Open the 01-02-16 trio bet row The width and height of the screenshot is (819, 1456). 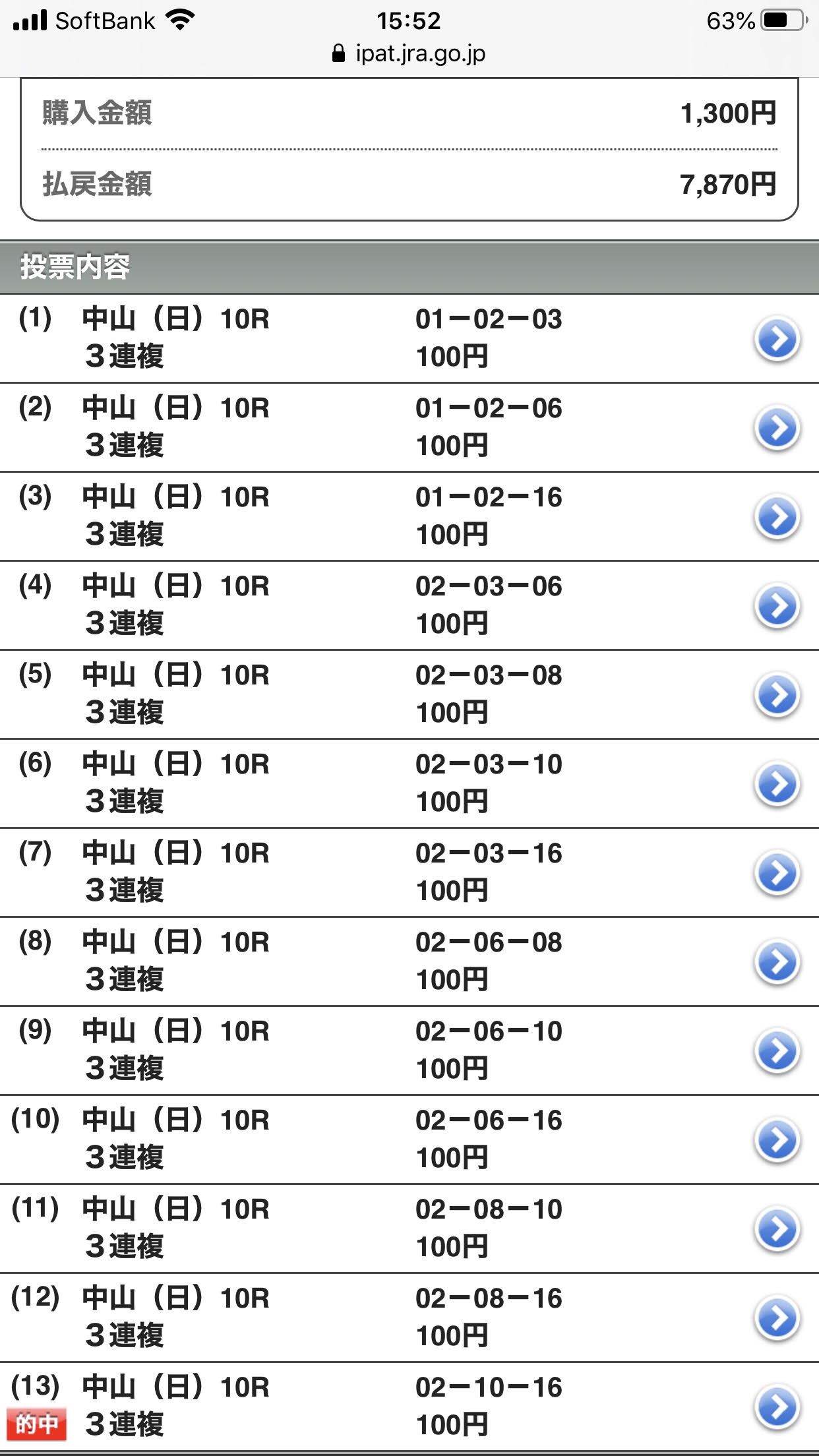pos(777,517)
